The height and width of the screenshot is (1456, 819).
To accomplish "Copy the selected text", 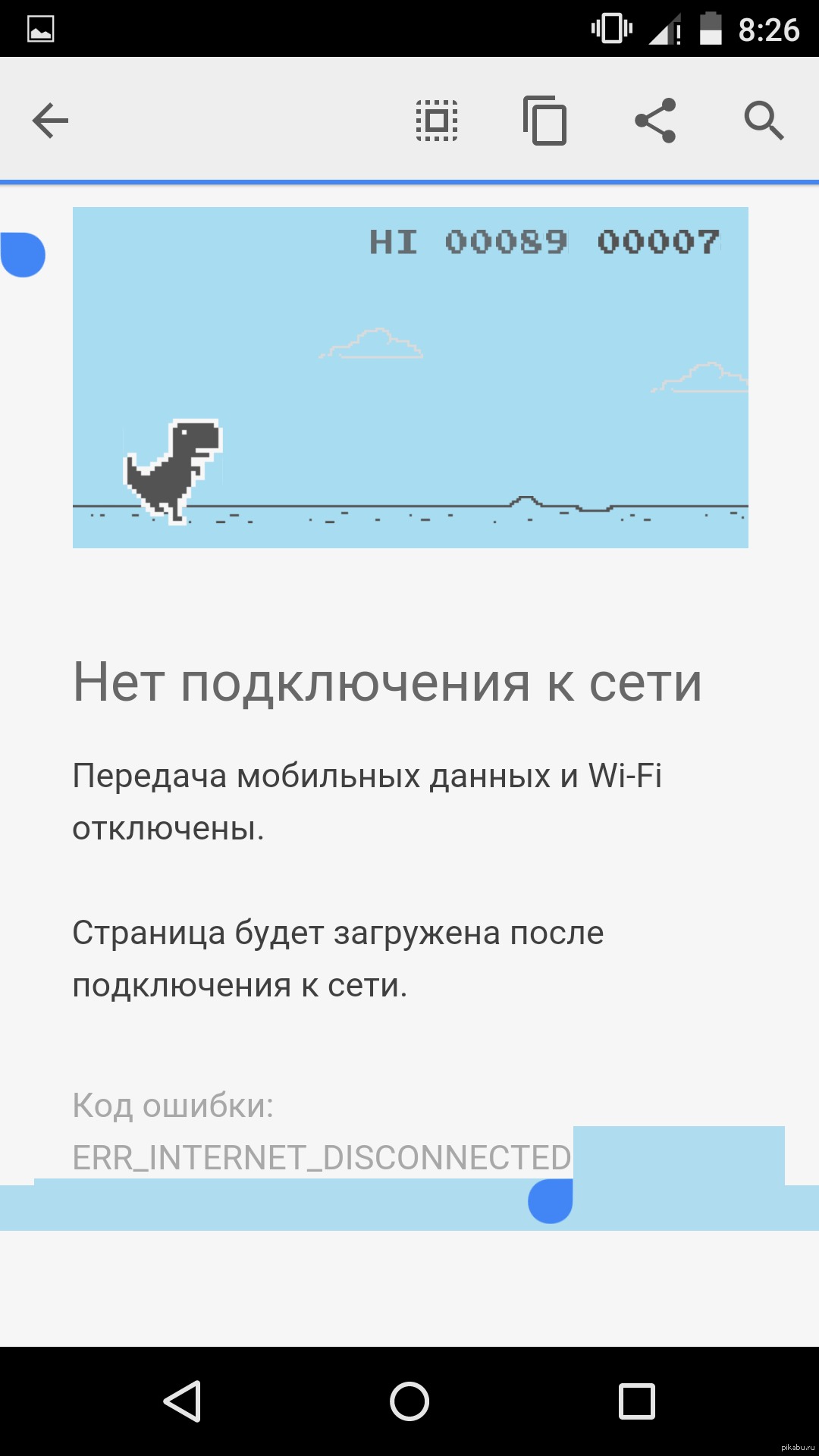I will (x=544, y=121).
